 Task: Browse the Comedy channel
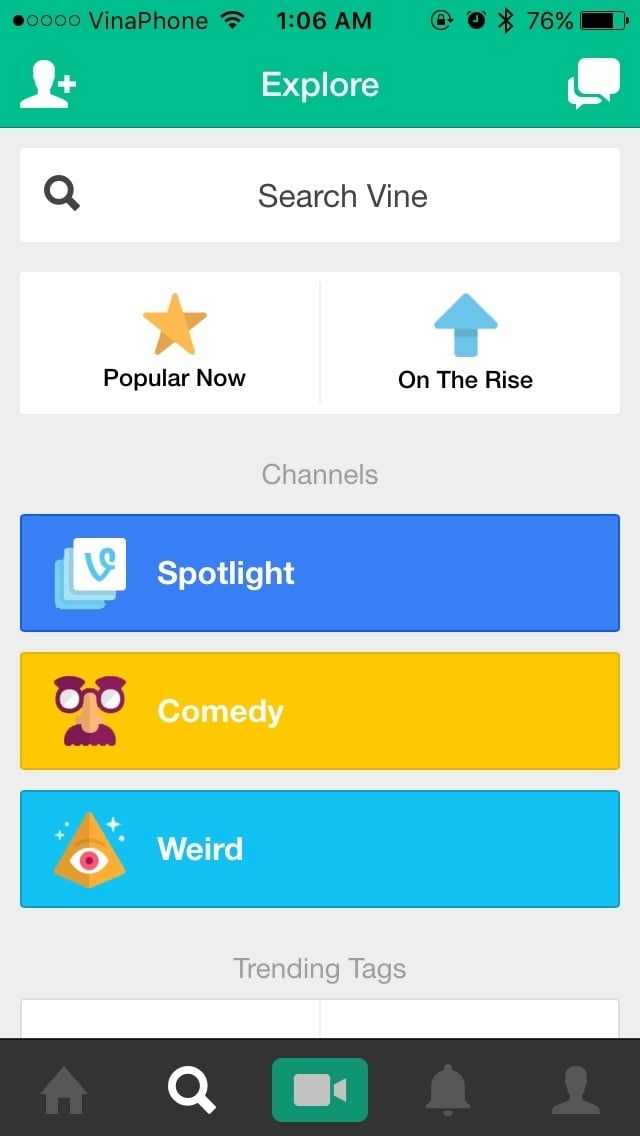tap(320, 711)
